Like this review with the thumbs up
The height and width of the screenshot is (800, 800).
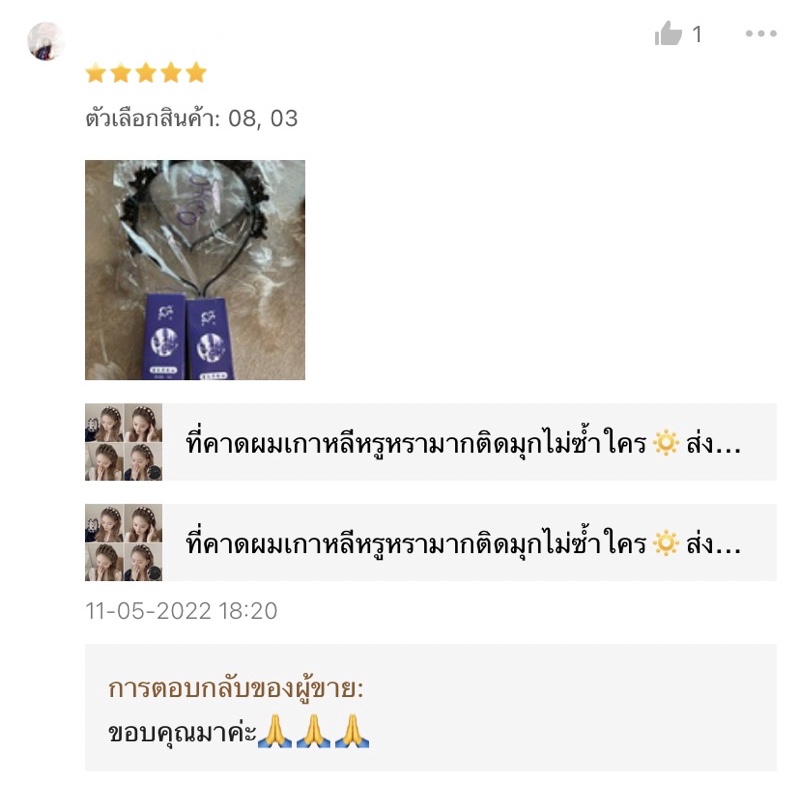pos(668,35)
